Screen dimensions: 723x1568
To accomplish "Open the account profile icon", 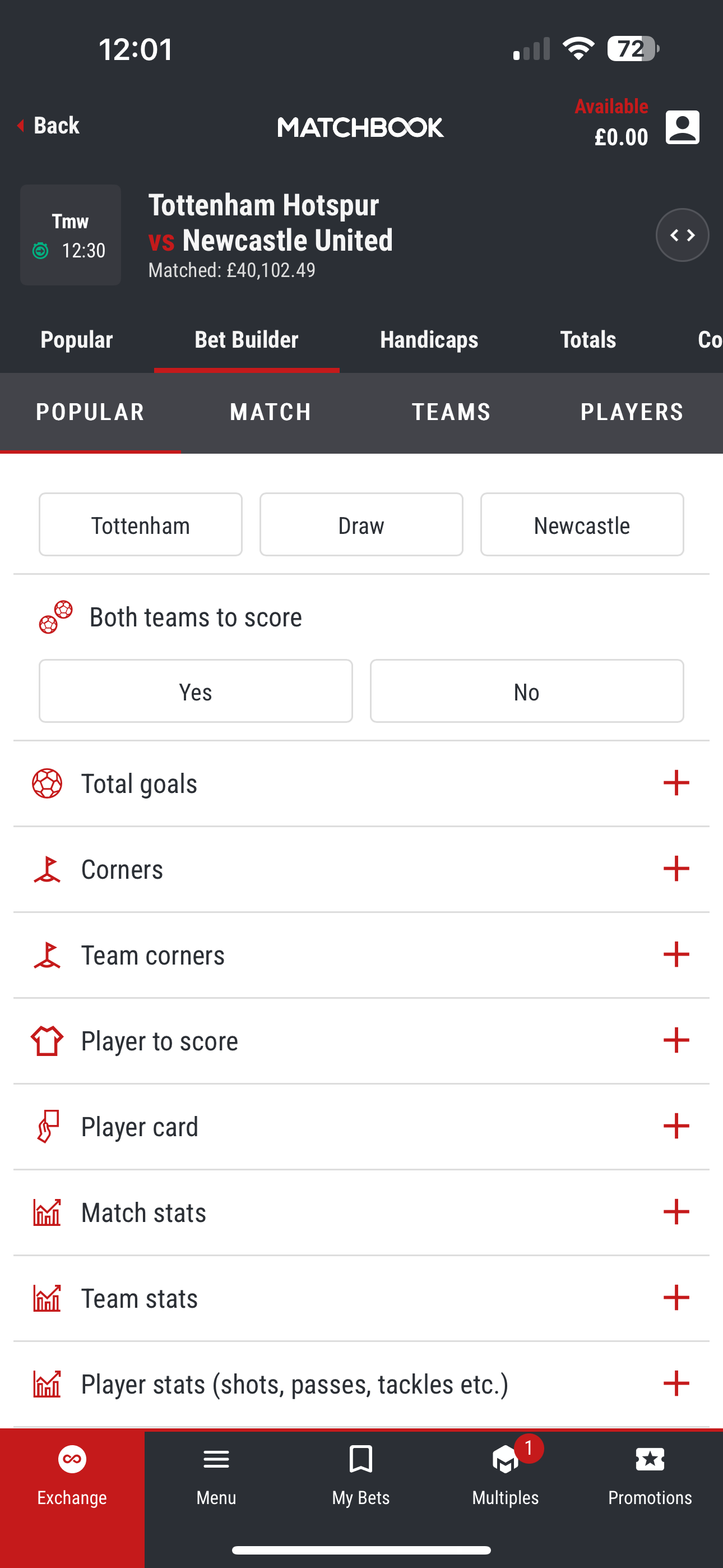I will [x=682, y=127].
